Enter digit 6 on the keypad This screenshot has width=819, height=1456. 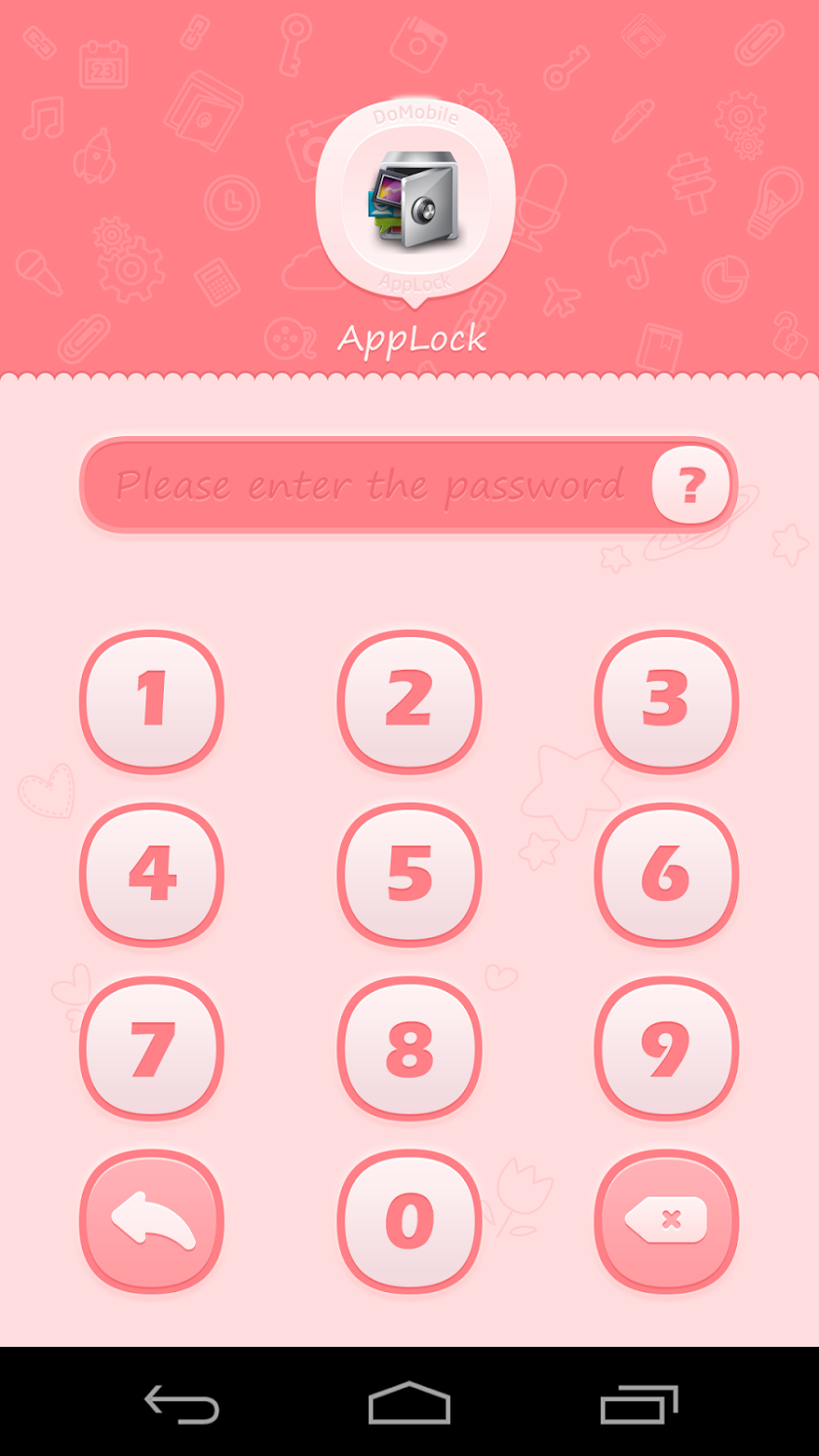666,874
